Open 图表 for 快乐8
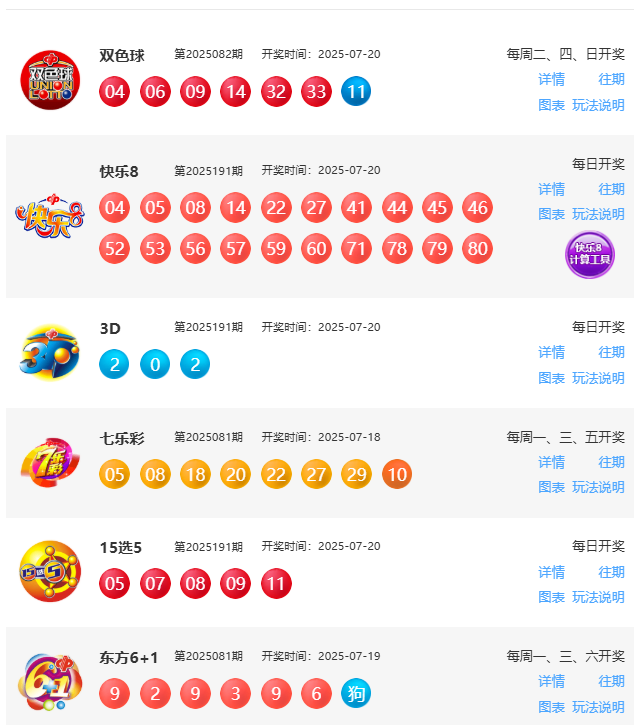 pos(551,214)
